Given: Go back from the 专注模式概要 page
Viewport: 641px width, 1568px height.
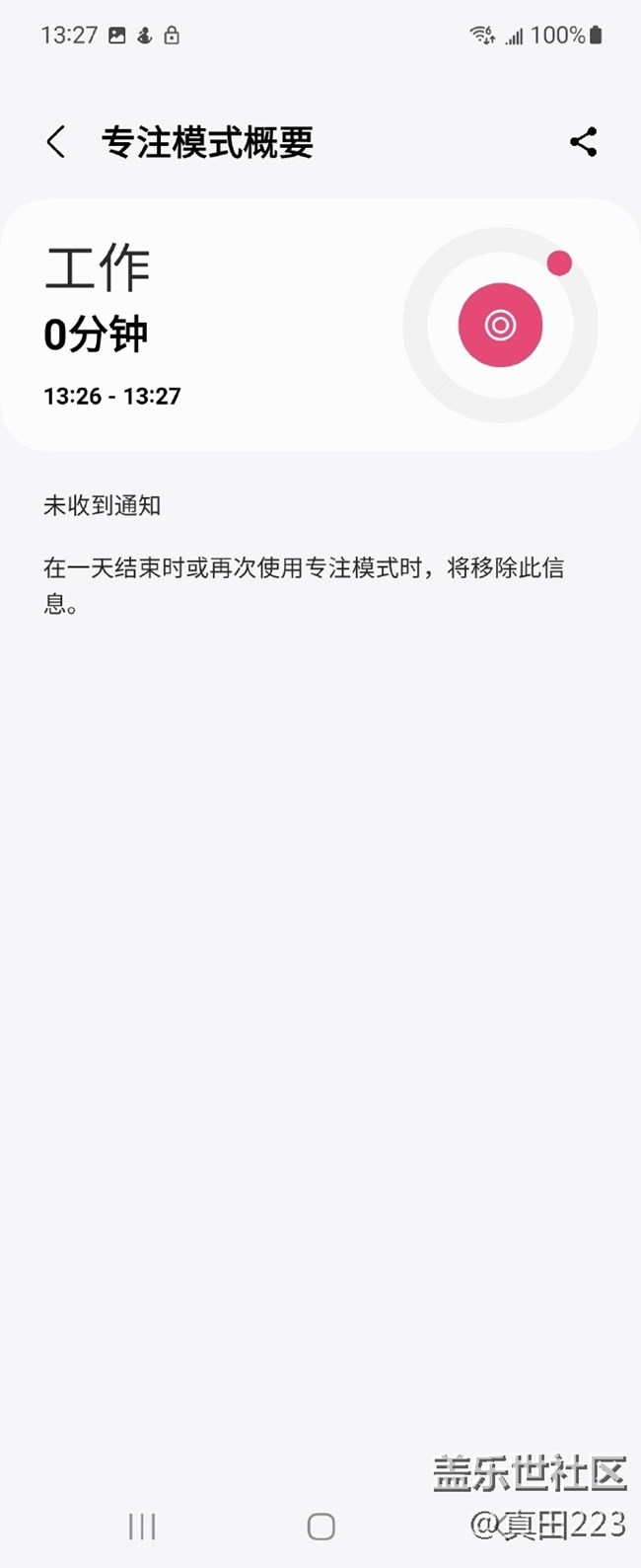Looking at the screenshot, I should 56,142.
